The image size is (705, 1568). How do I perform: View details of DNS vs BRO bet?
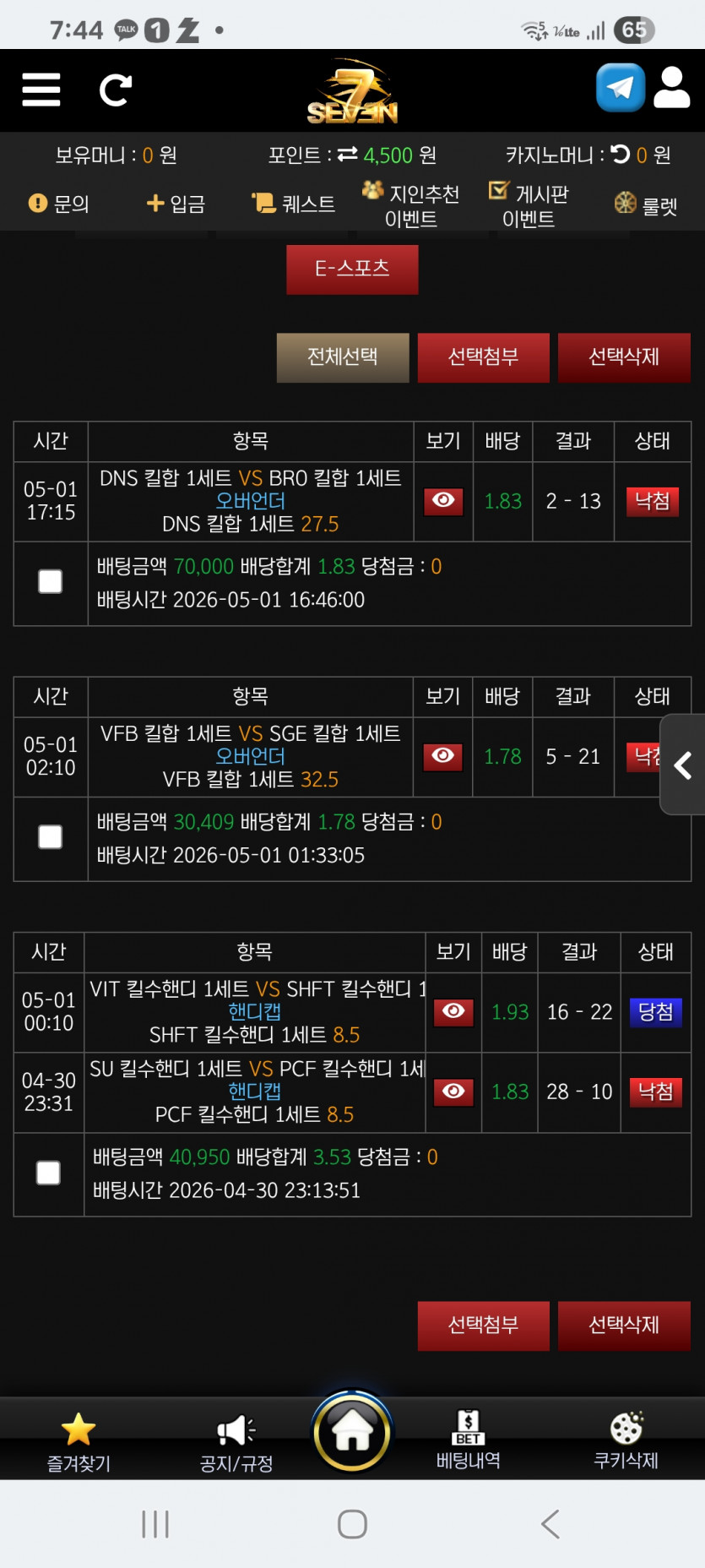click(443, 501)
